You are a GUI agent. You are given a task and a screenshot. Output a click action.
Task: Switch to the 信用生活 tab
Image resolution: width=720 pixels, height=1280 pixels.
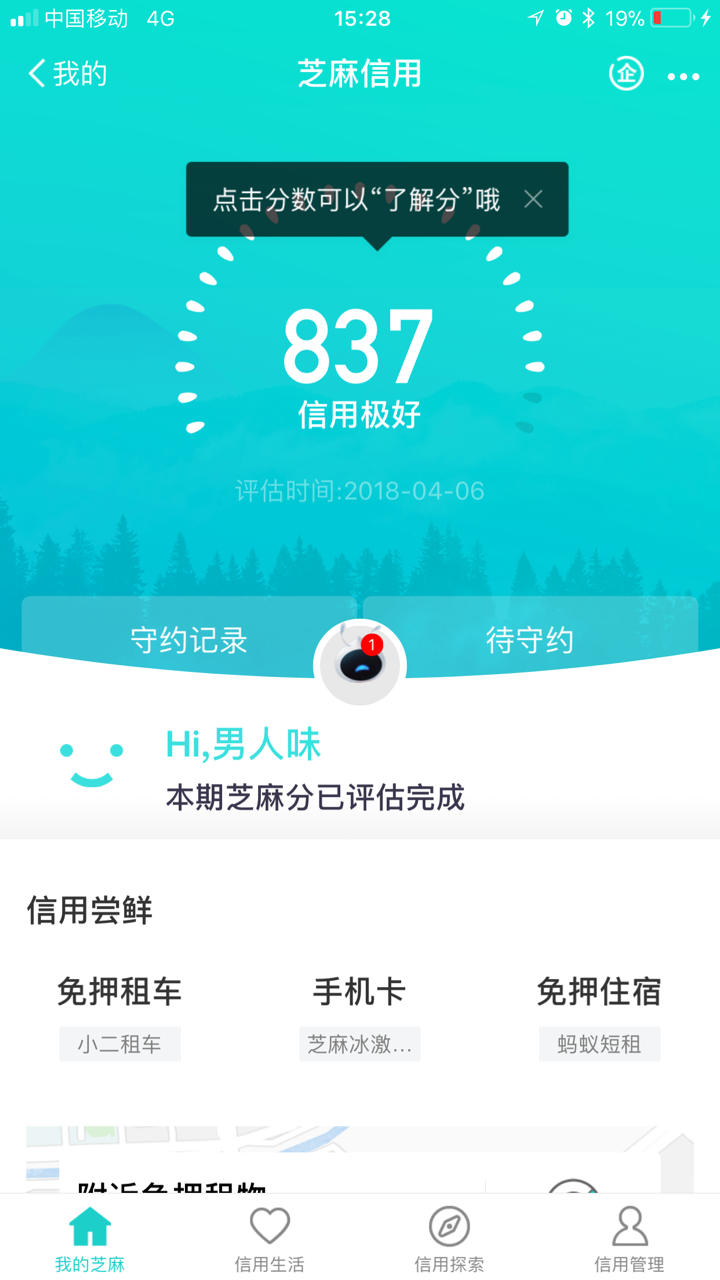point(269,1240)
